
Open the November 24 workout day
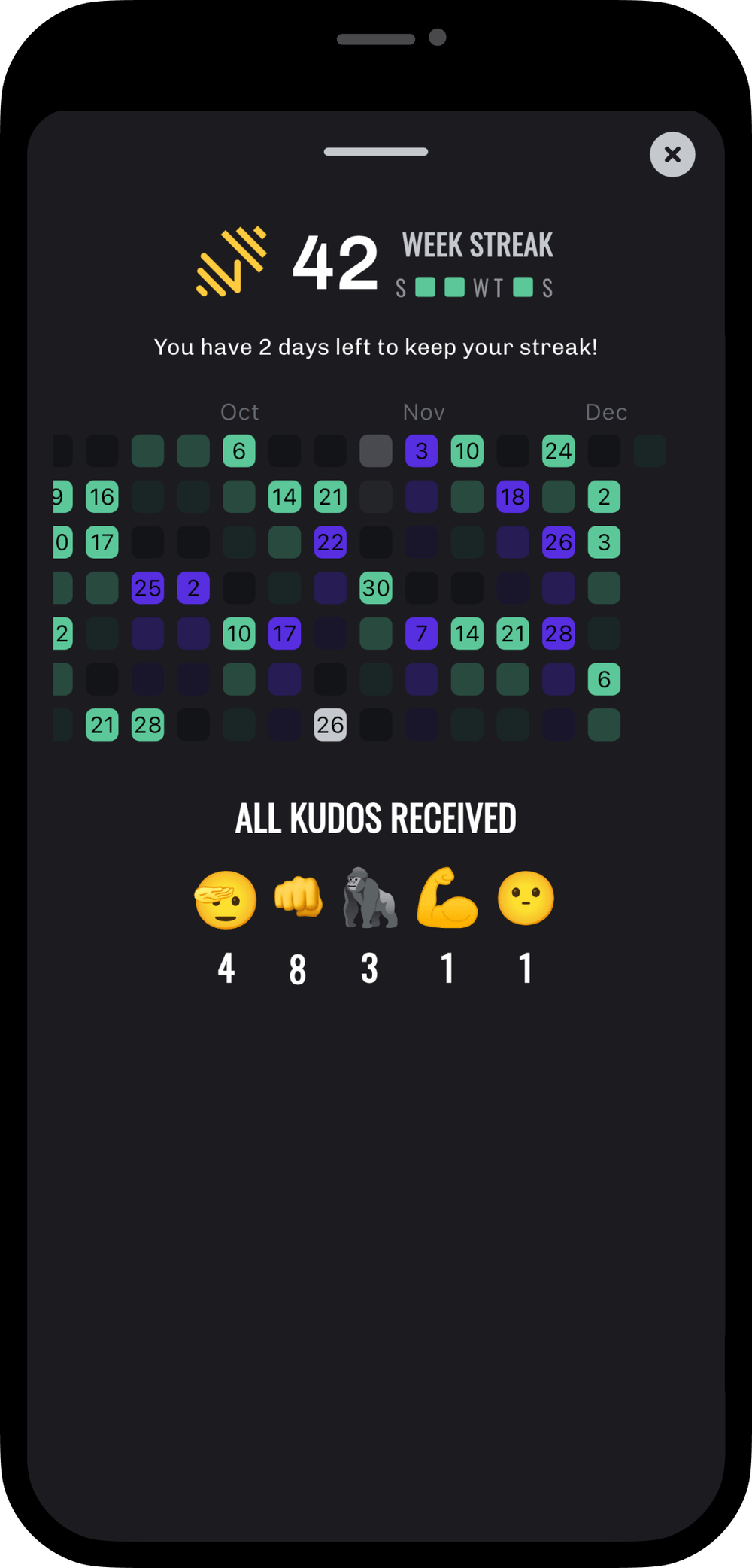[x=558, y=451]
